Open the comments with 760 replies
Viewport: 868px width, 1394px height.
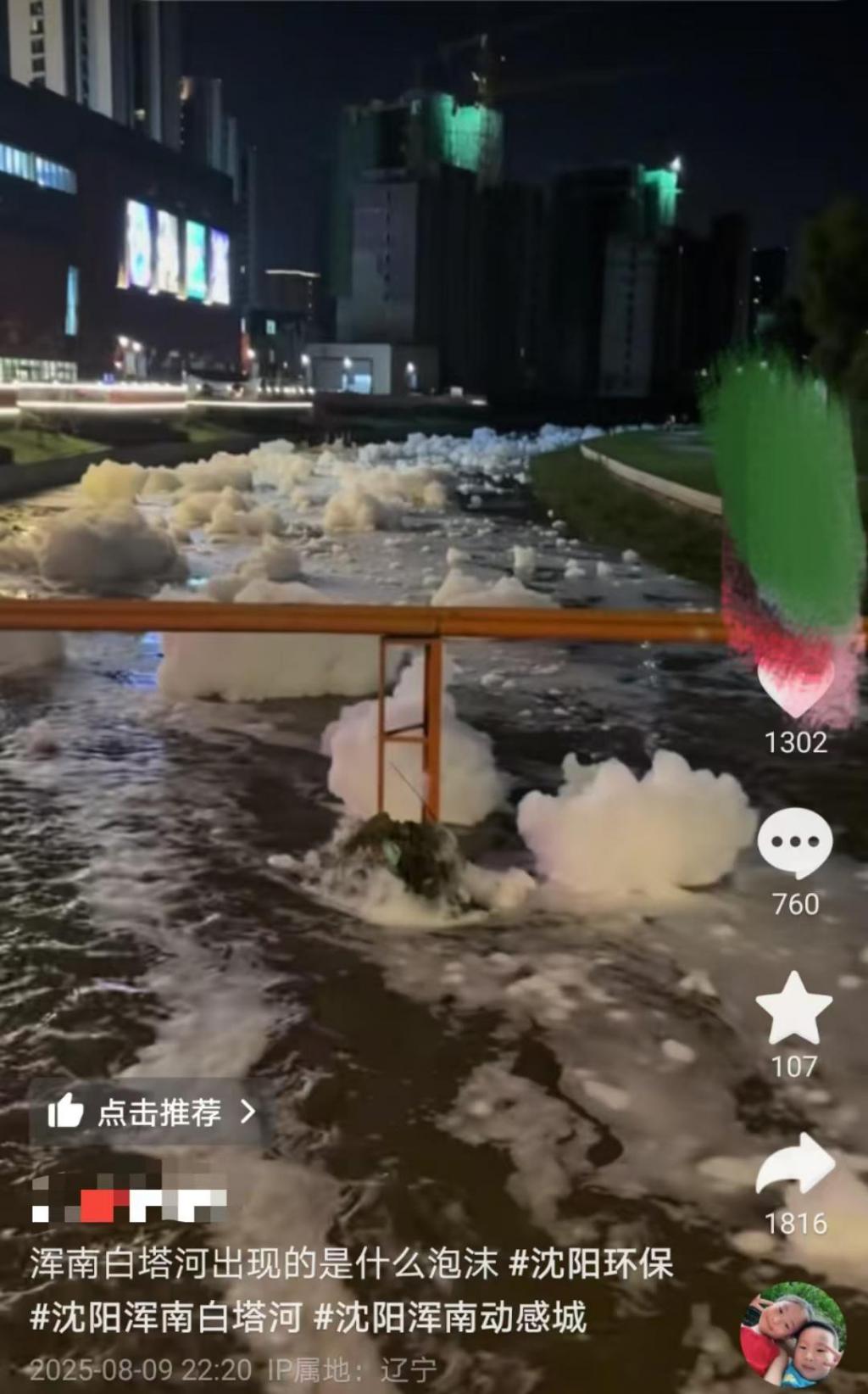click(x=794, y=842)
